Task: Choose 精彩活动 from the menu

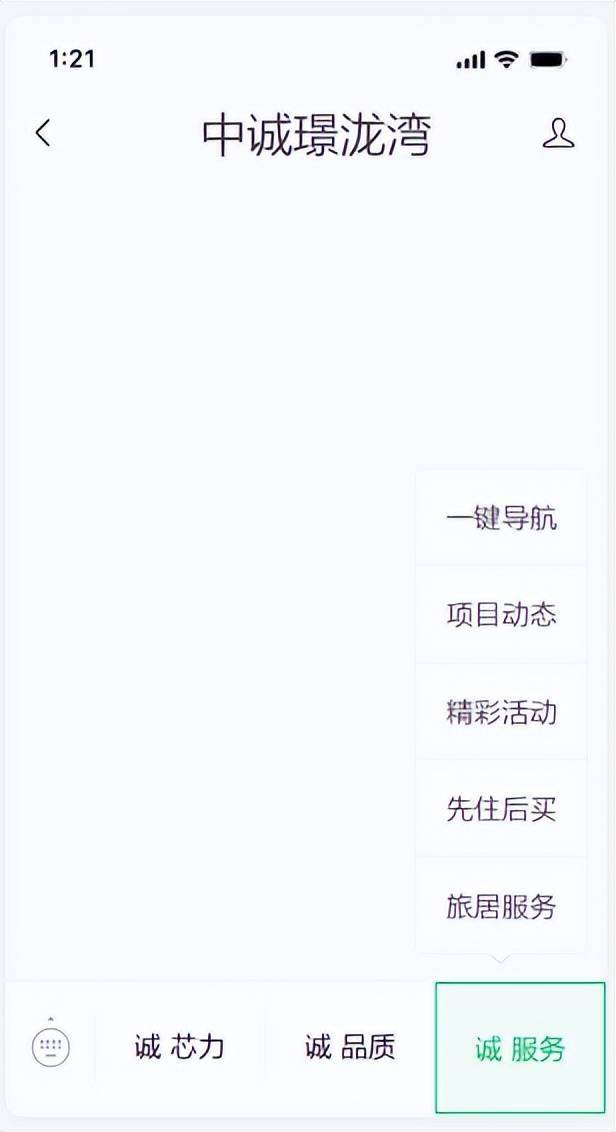Action: pyautogui.click(x=501, y=712)
